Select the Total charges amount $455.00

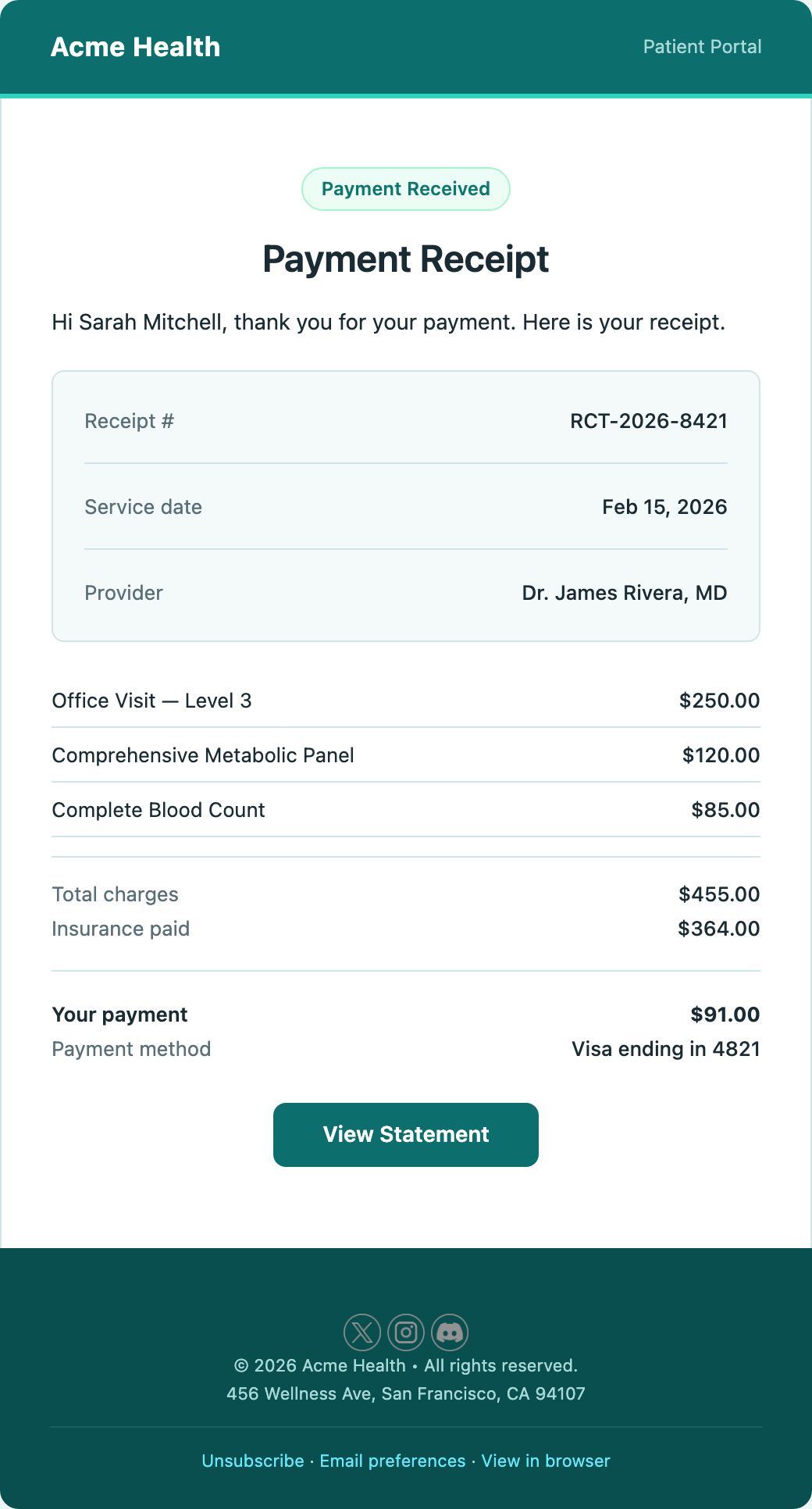[x=718, y=894]
